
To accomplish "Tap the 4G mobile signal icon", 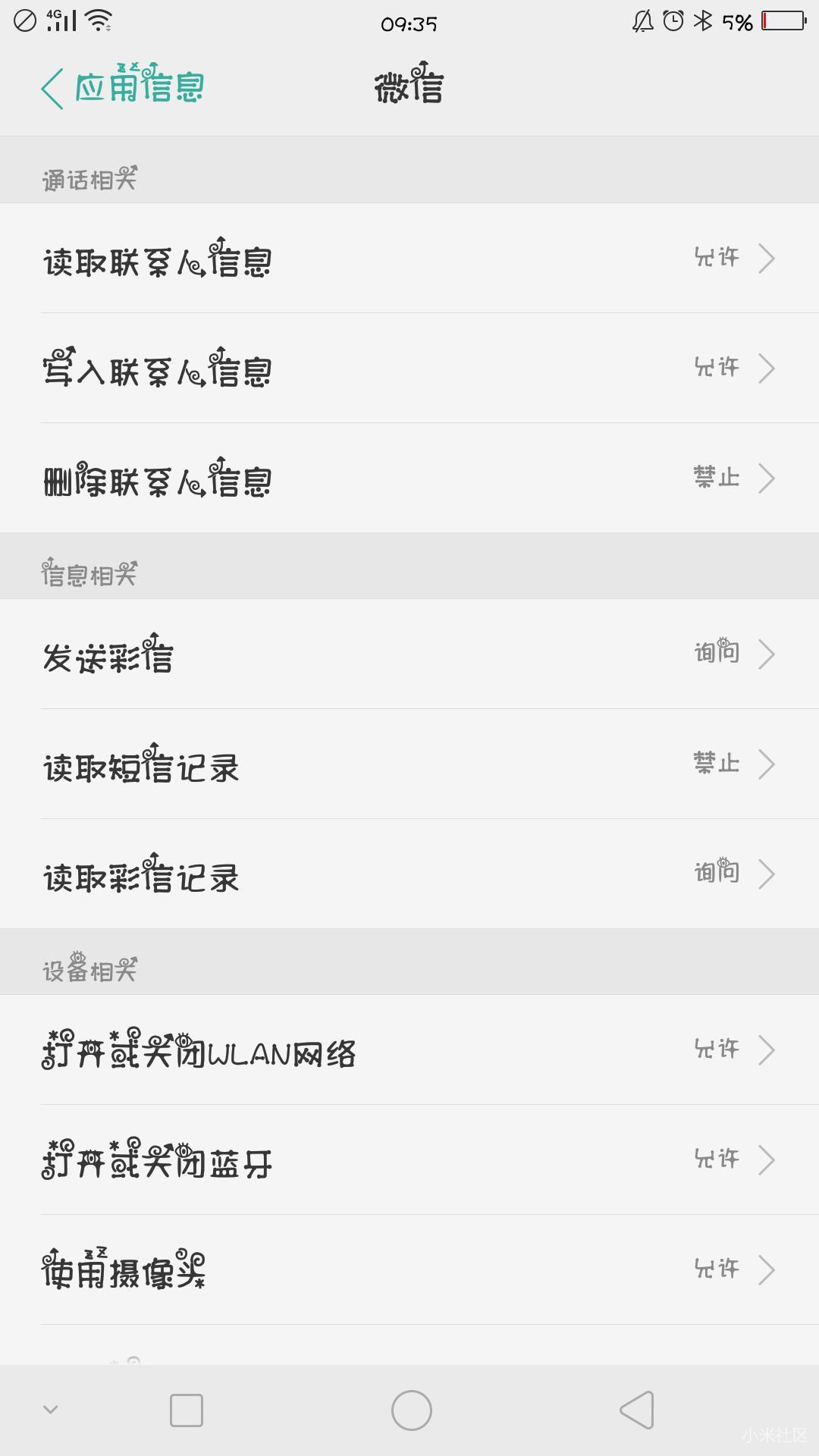I will coord(61,20).
